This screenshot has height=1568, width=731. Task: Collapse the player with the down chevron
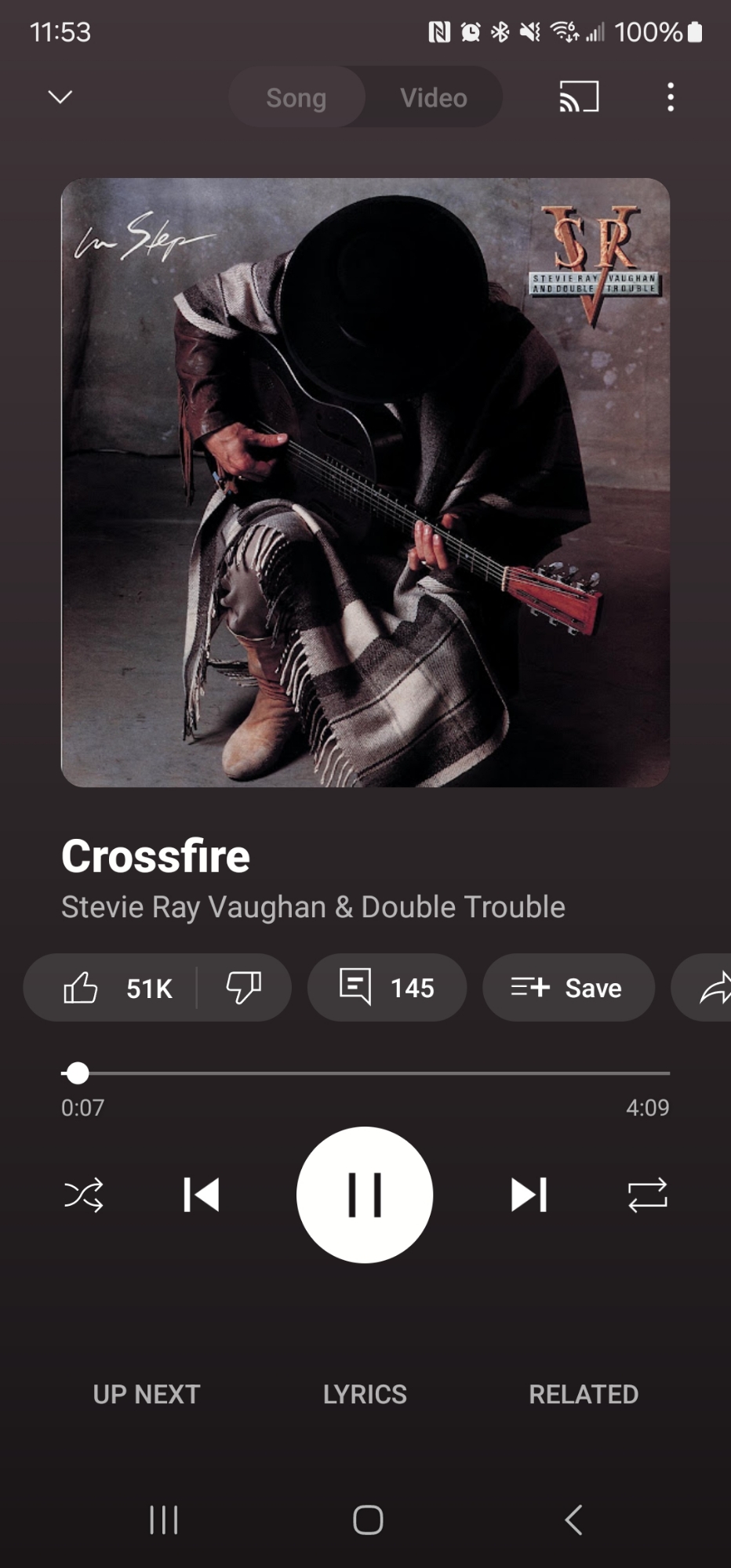[x=60, y=97]
